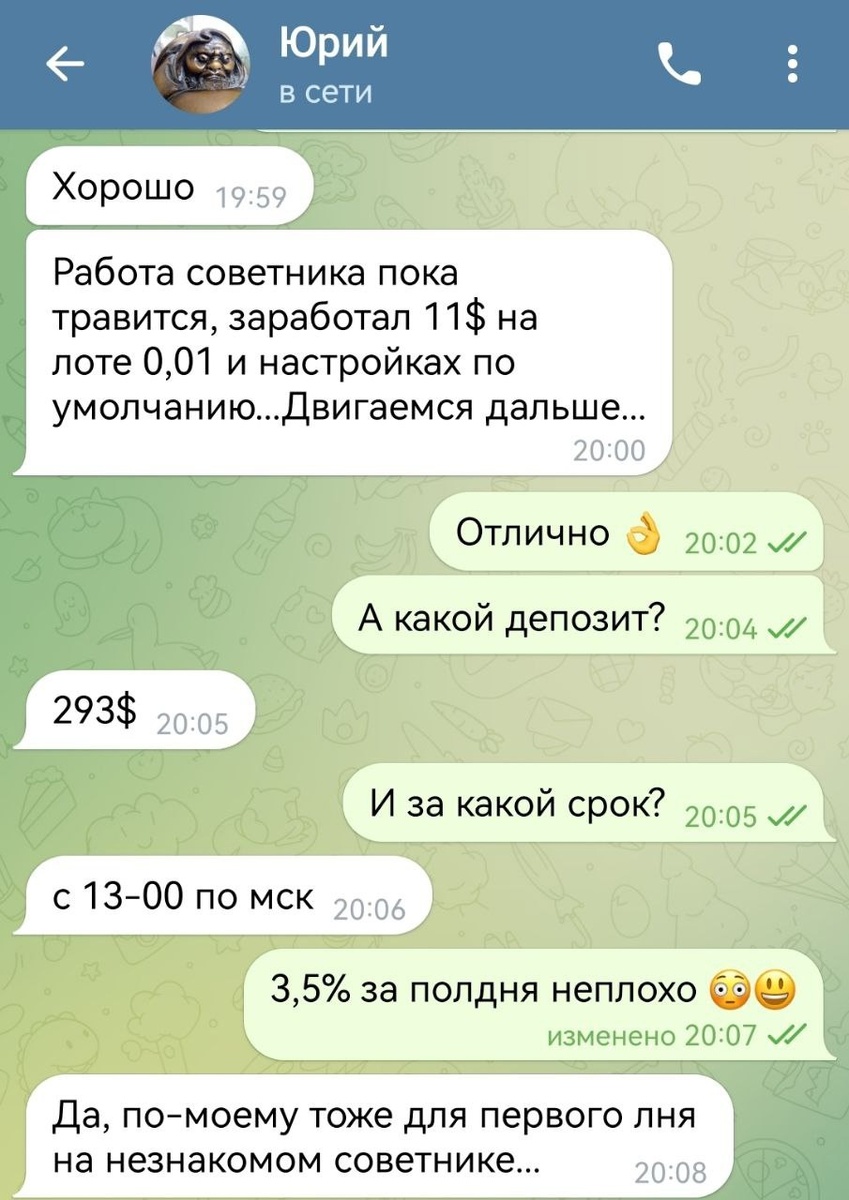
Task: Open Юрий's contact info header
Action: pyautogui.click(x=332, y=66)
